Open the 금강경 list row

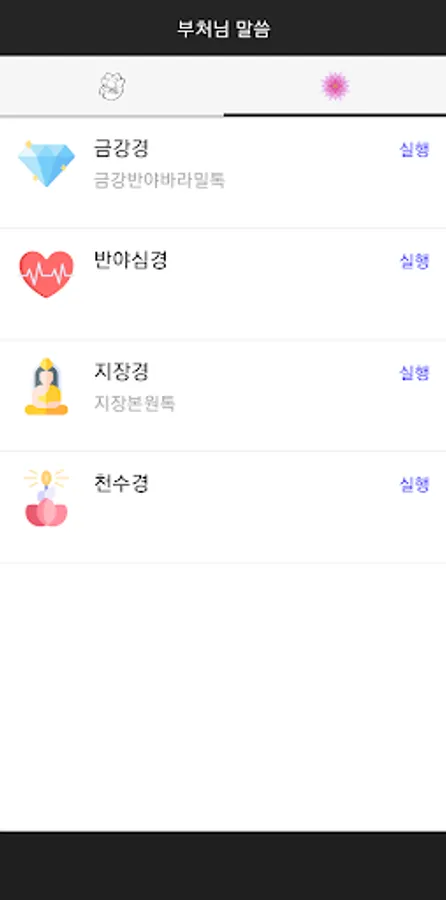[223, 172]
